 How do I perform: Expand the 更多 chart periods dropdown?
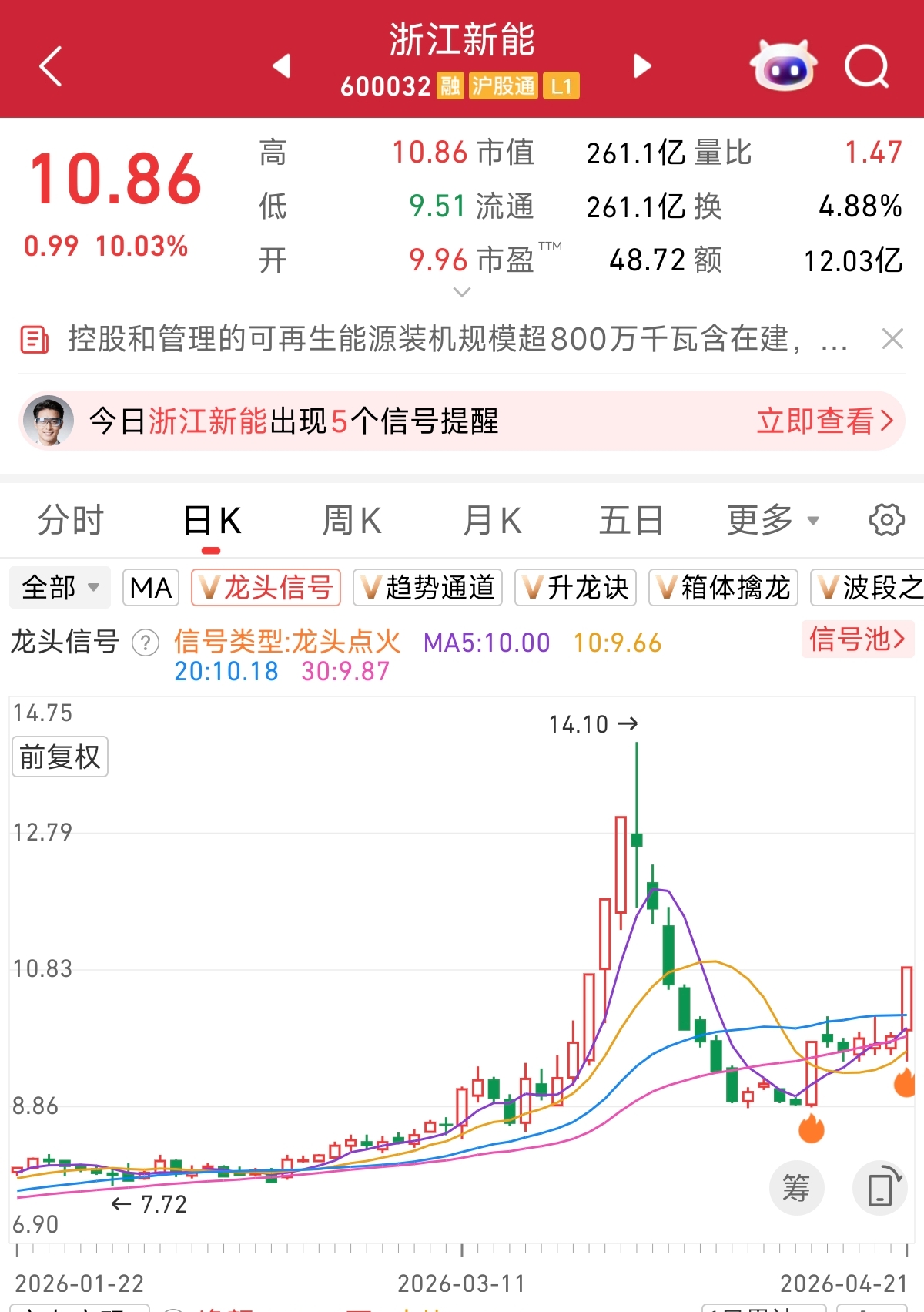pyautogui.click(x=772, y=521)
